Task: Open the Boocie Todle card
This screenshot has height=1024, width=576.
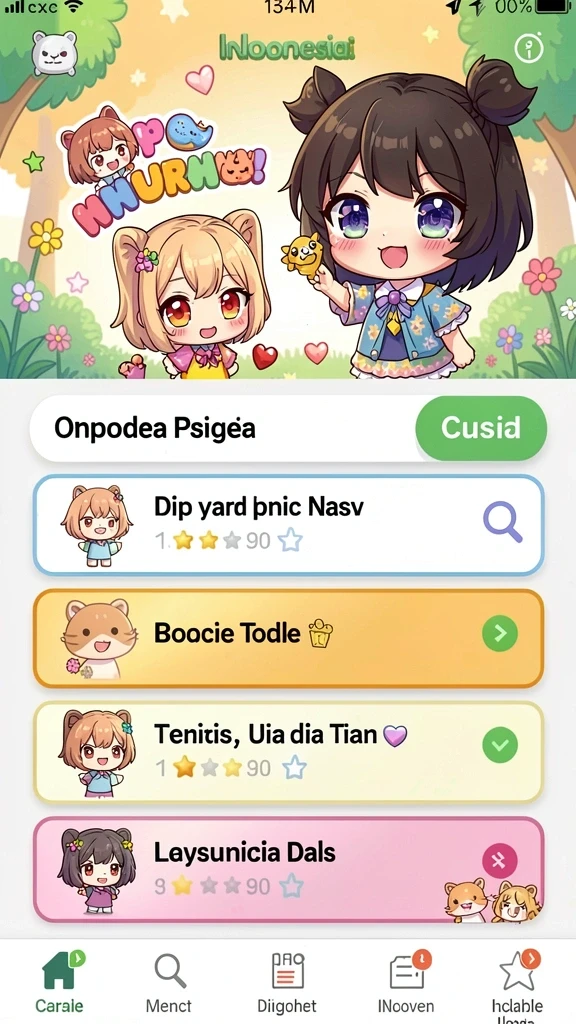Action: (288, 638)
